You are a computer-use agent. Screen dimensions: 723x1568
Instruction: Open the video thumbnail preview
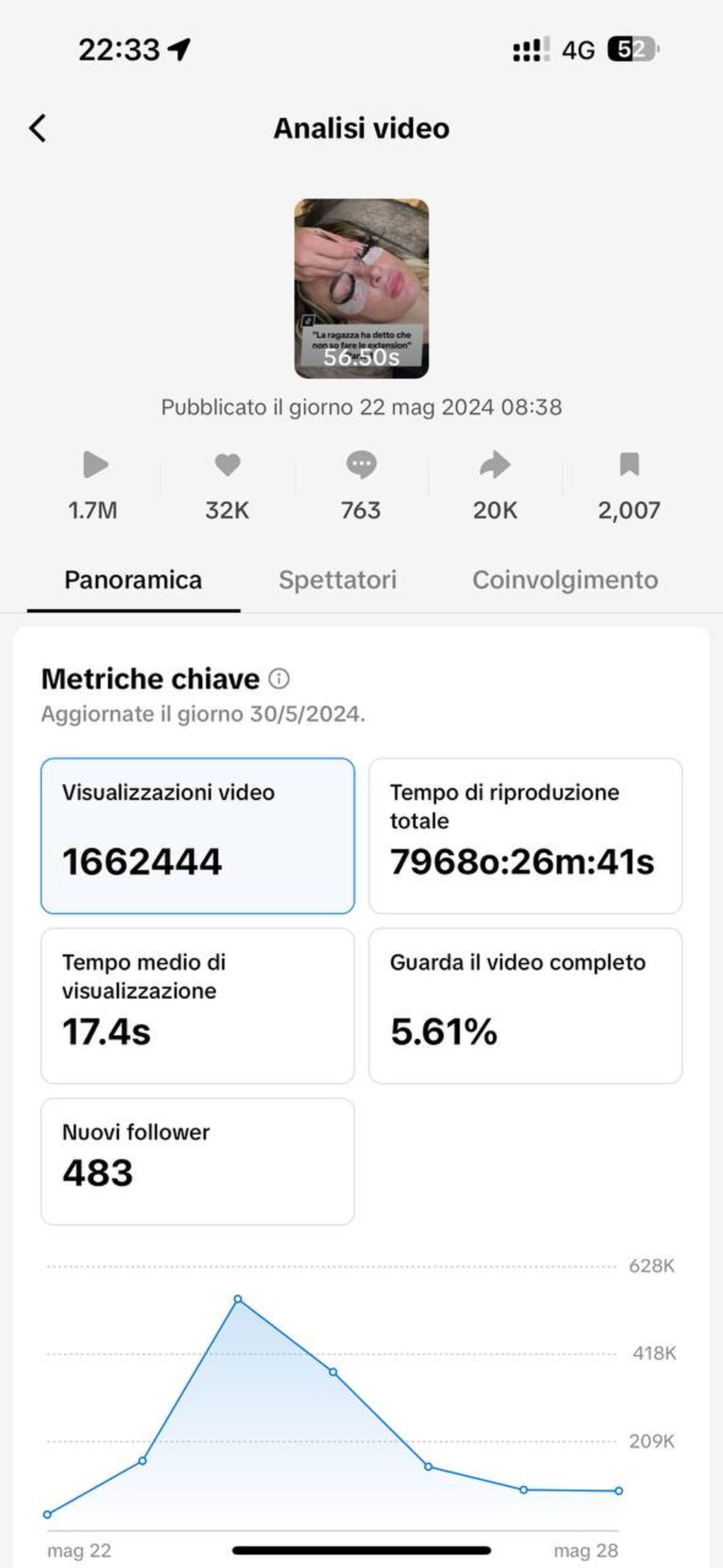(361, 289)
